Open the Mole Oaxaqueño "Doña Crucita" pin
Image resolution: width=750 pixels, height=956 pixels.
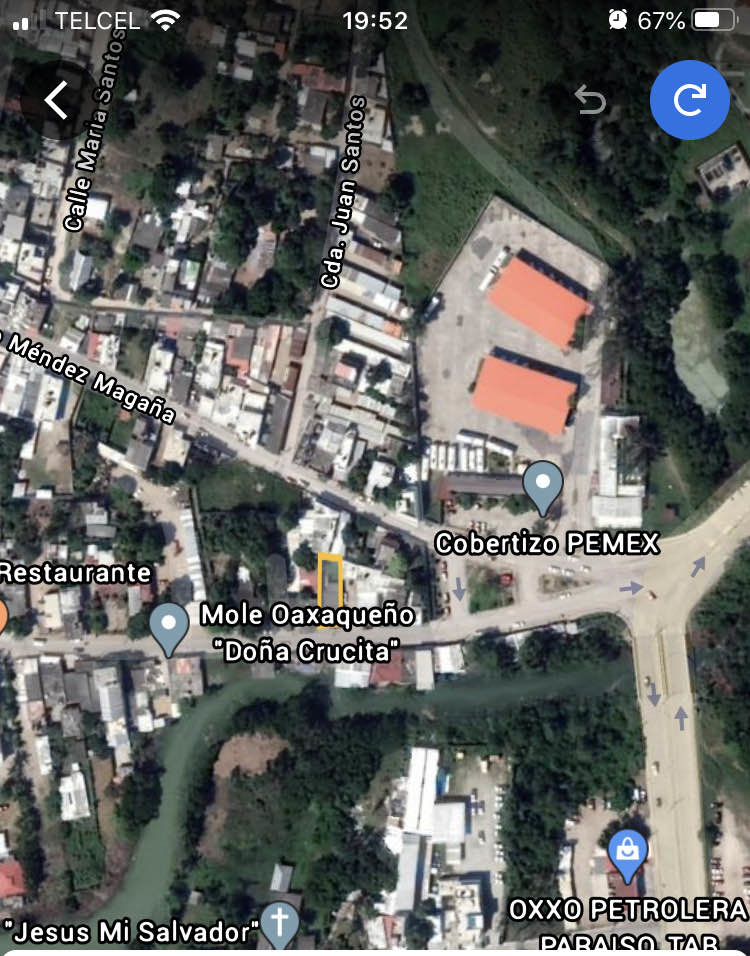tap(169, 628)
